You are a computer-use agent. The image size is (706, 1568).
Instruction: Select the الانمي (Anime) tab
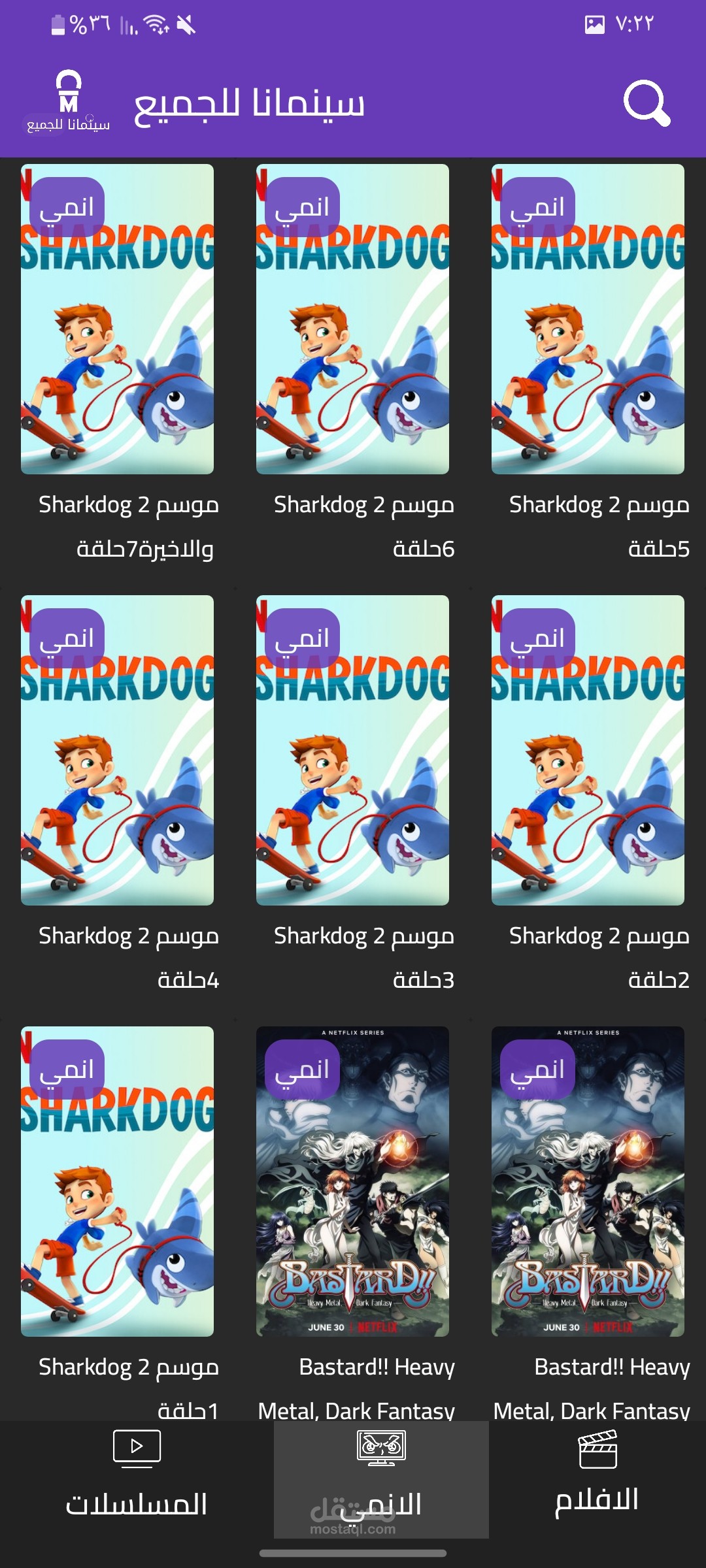(381, 1480)
